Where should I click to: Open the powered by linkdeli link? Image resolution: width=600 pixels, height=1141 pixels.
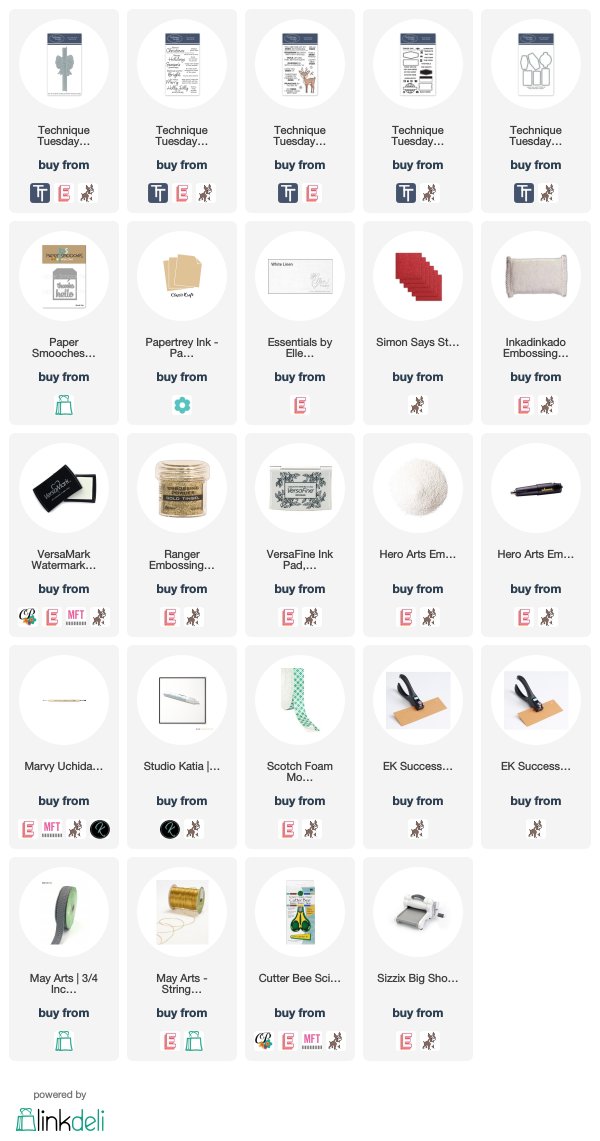point(60,1113)
